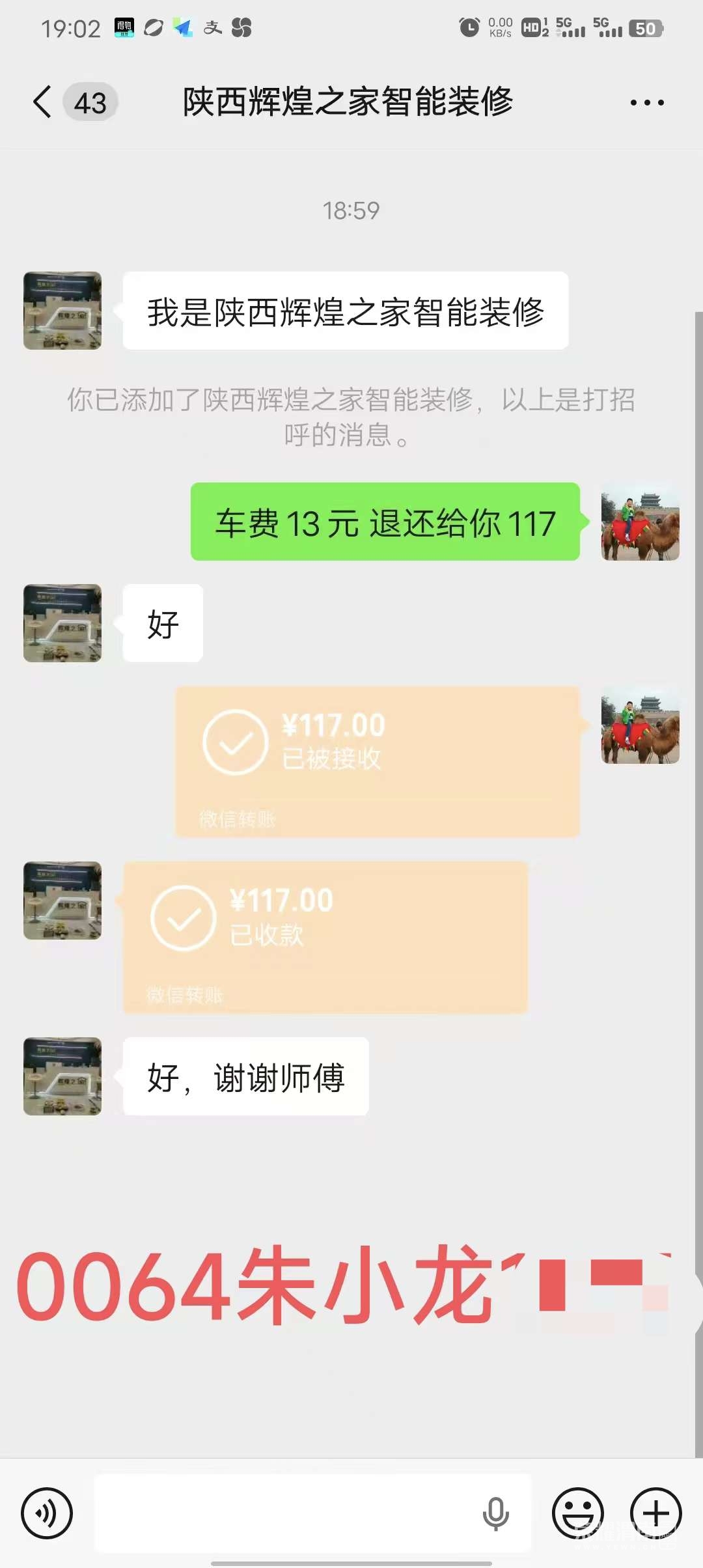Open the ¥117.00 transfer marked 已收款
This screenshot has height=1568, width=703.
coord(325,936)
